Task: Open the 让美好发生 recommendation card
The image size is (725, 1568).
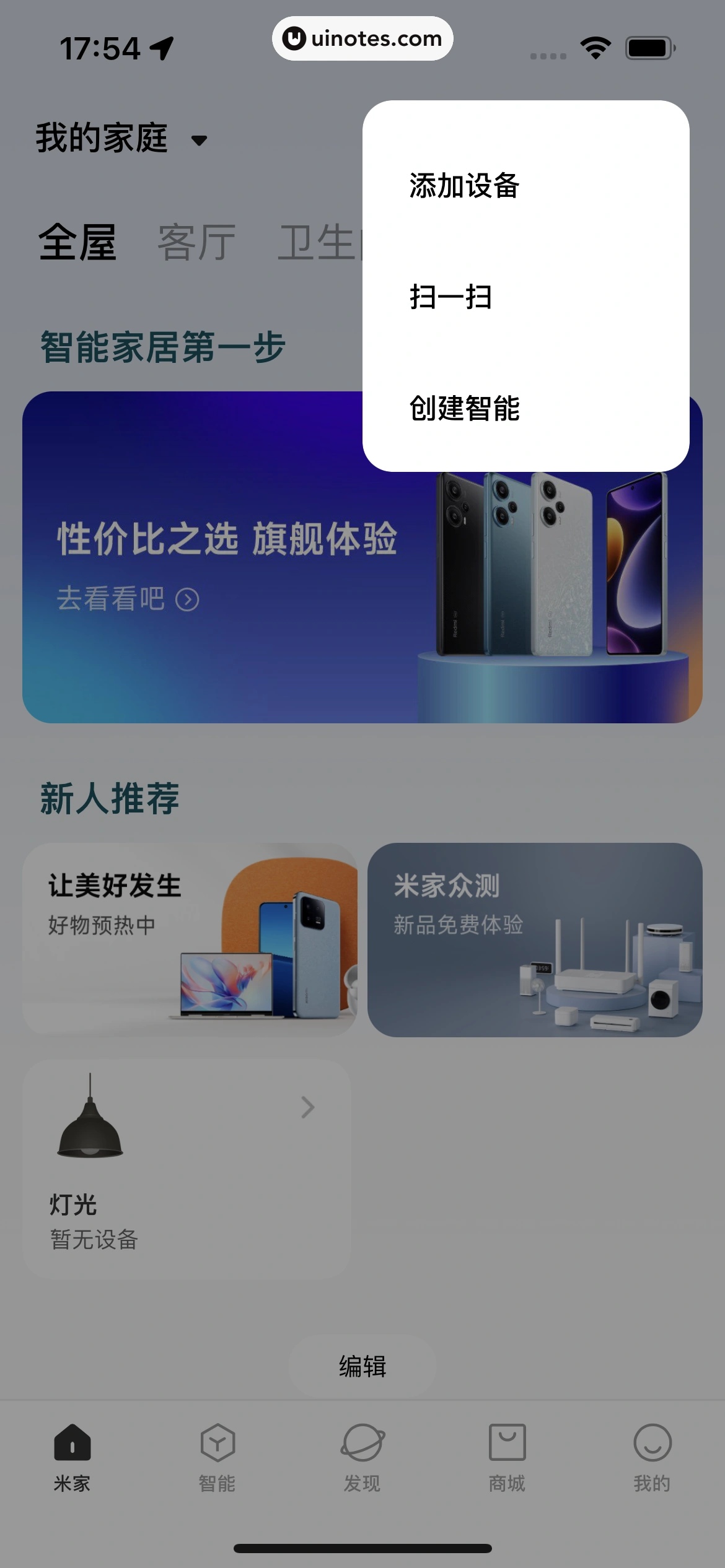Action: coord(190,939)
